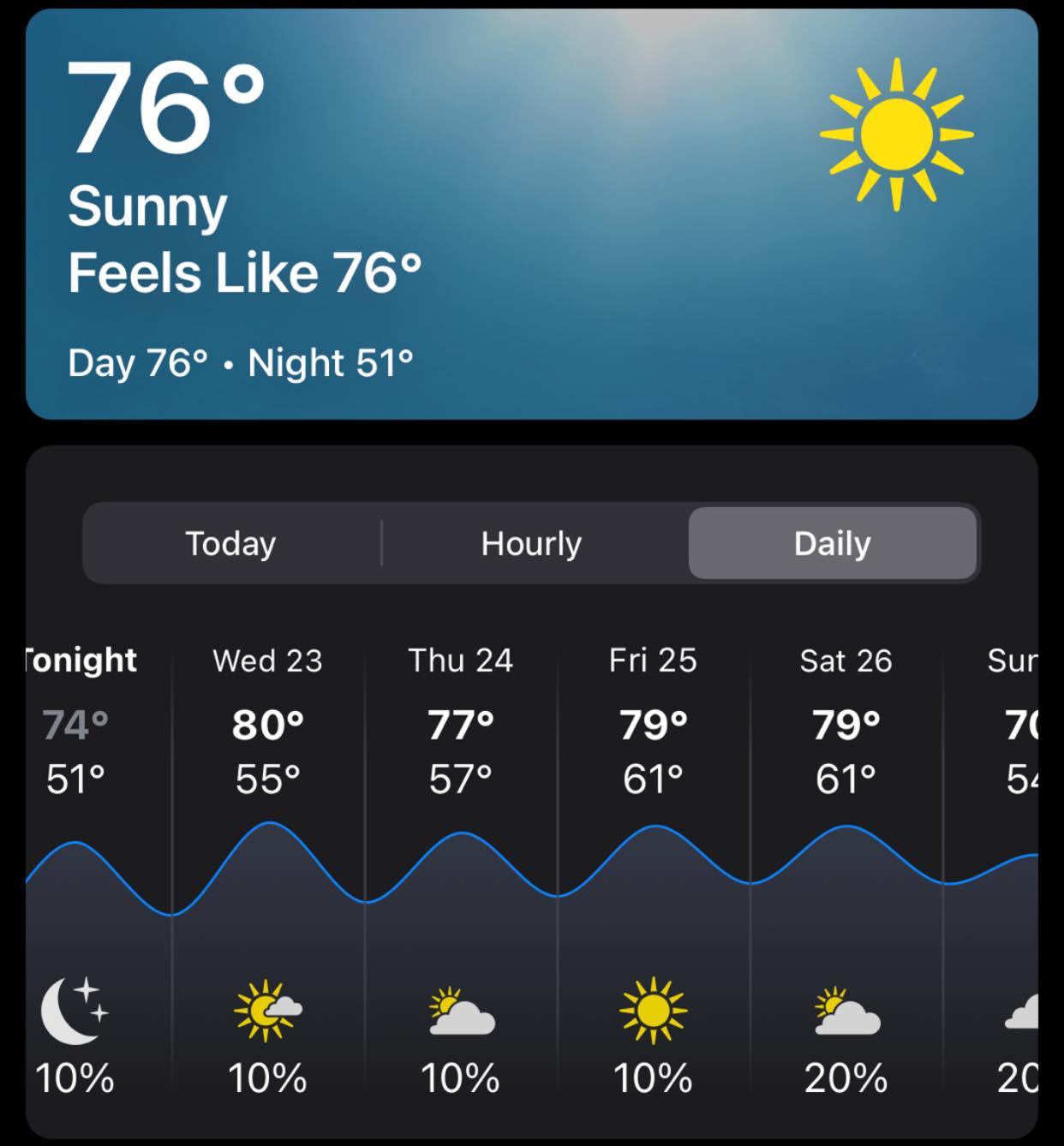Switch to the Today tab

230,543
